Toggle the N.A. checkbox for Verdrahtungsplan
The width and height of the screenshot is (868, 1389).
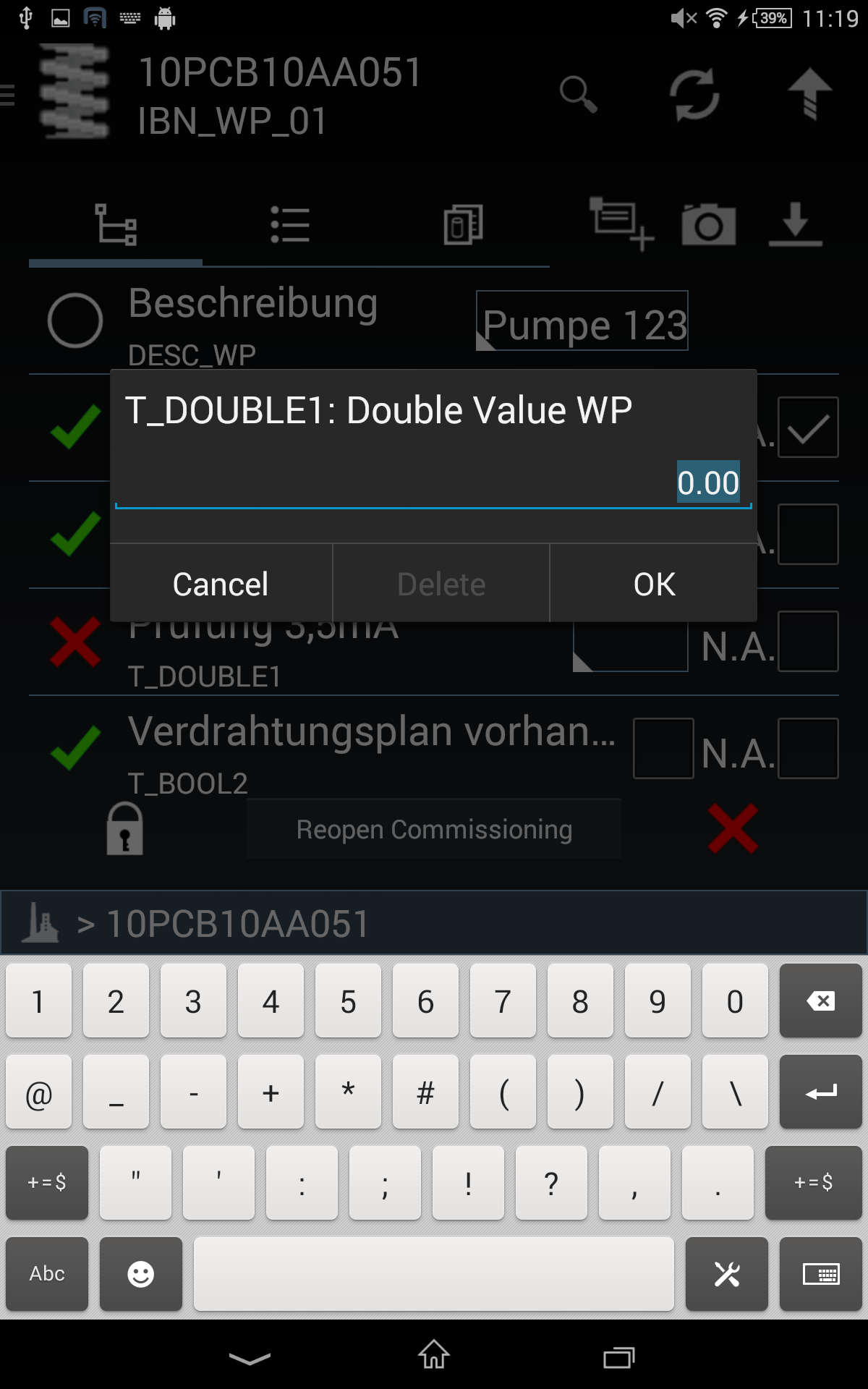808,749
